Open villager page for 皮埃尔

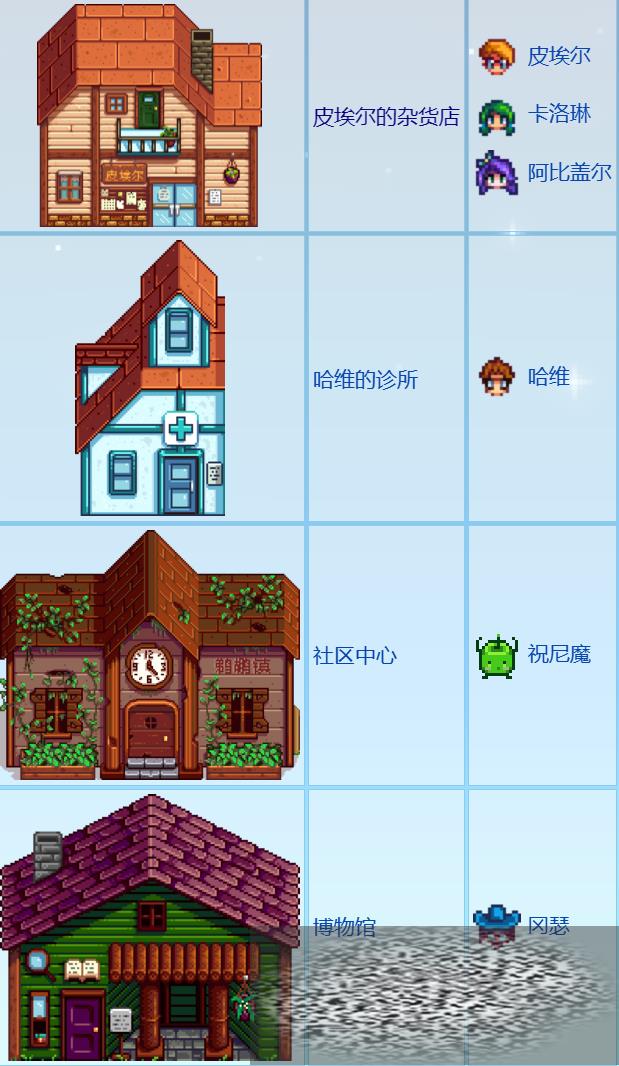(x=558, y=55)
